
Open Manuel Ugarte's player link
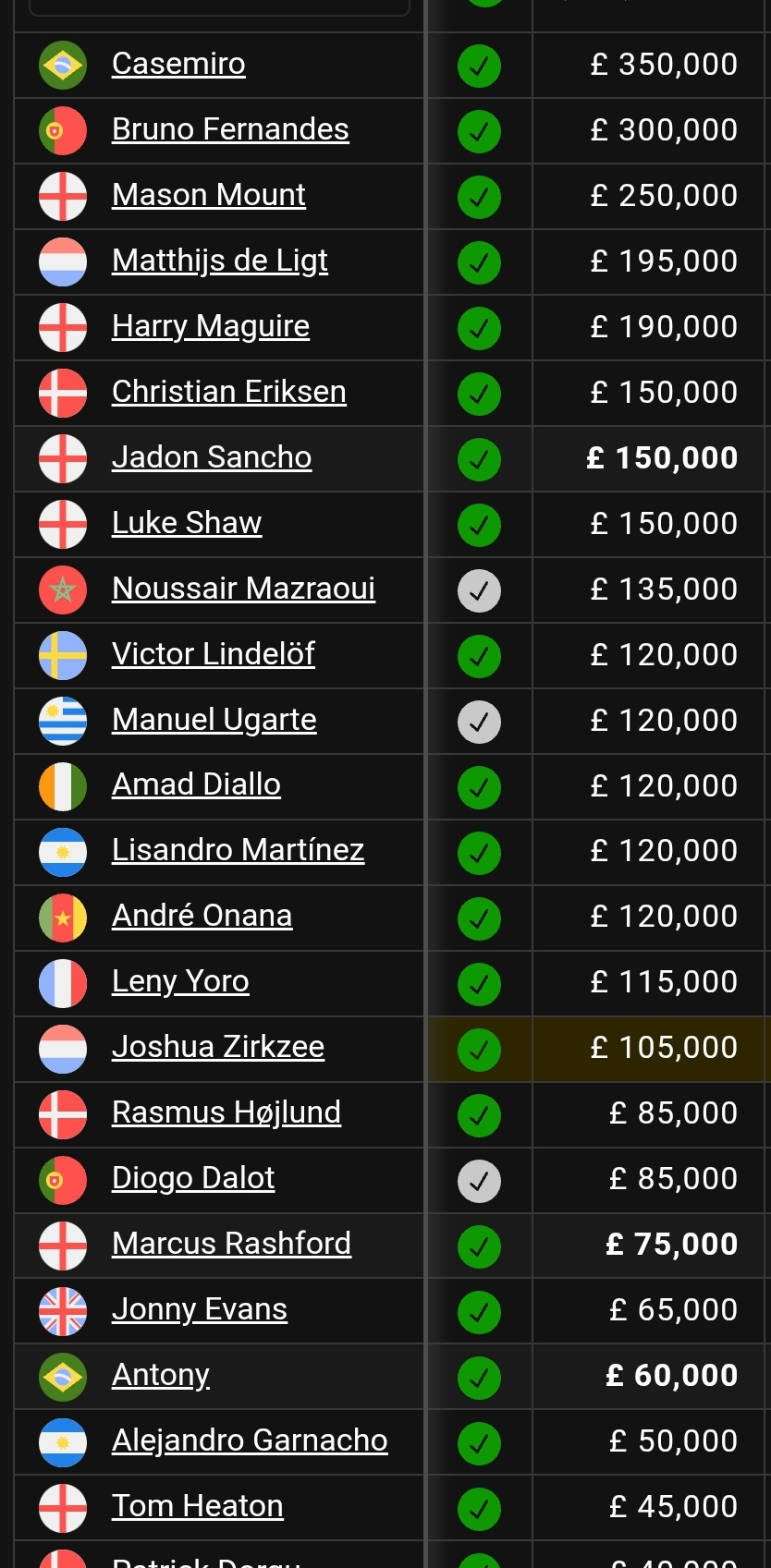[214, 720]
